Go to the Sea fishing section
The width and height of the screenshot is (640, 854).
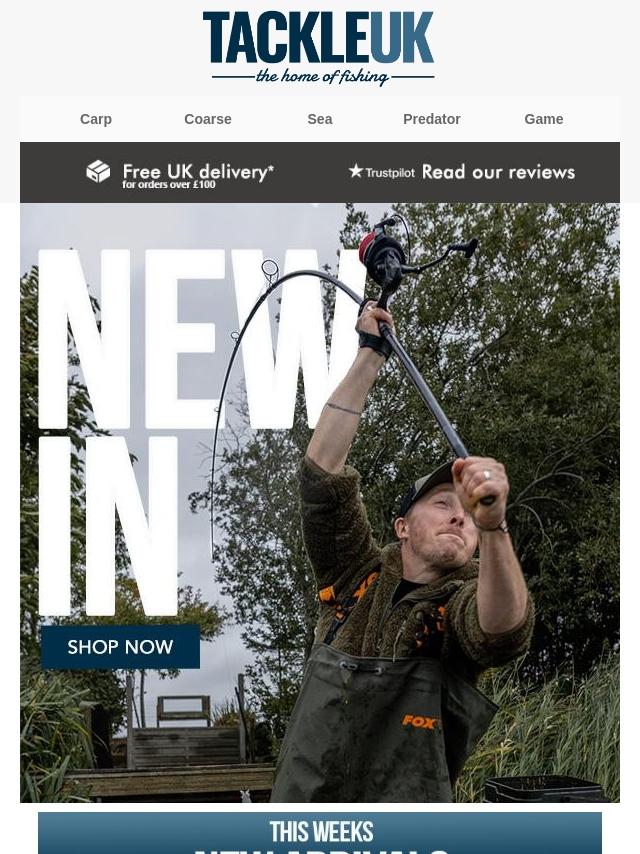click(320, 119)
